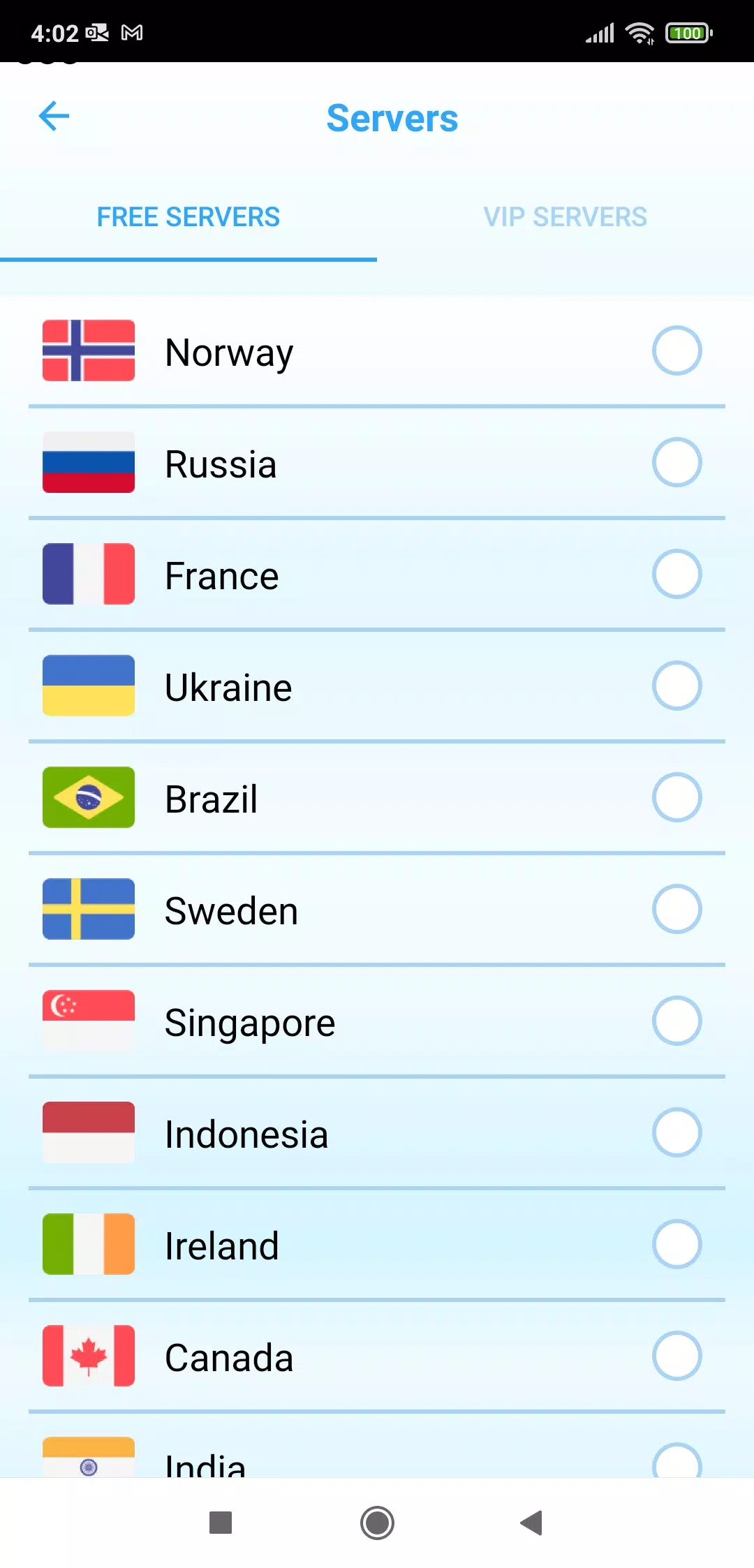
Task: Tap the system home button
Action: tap(377, 1523)
